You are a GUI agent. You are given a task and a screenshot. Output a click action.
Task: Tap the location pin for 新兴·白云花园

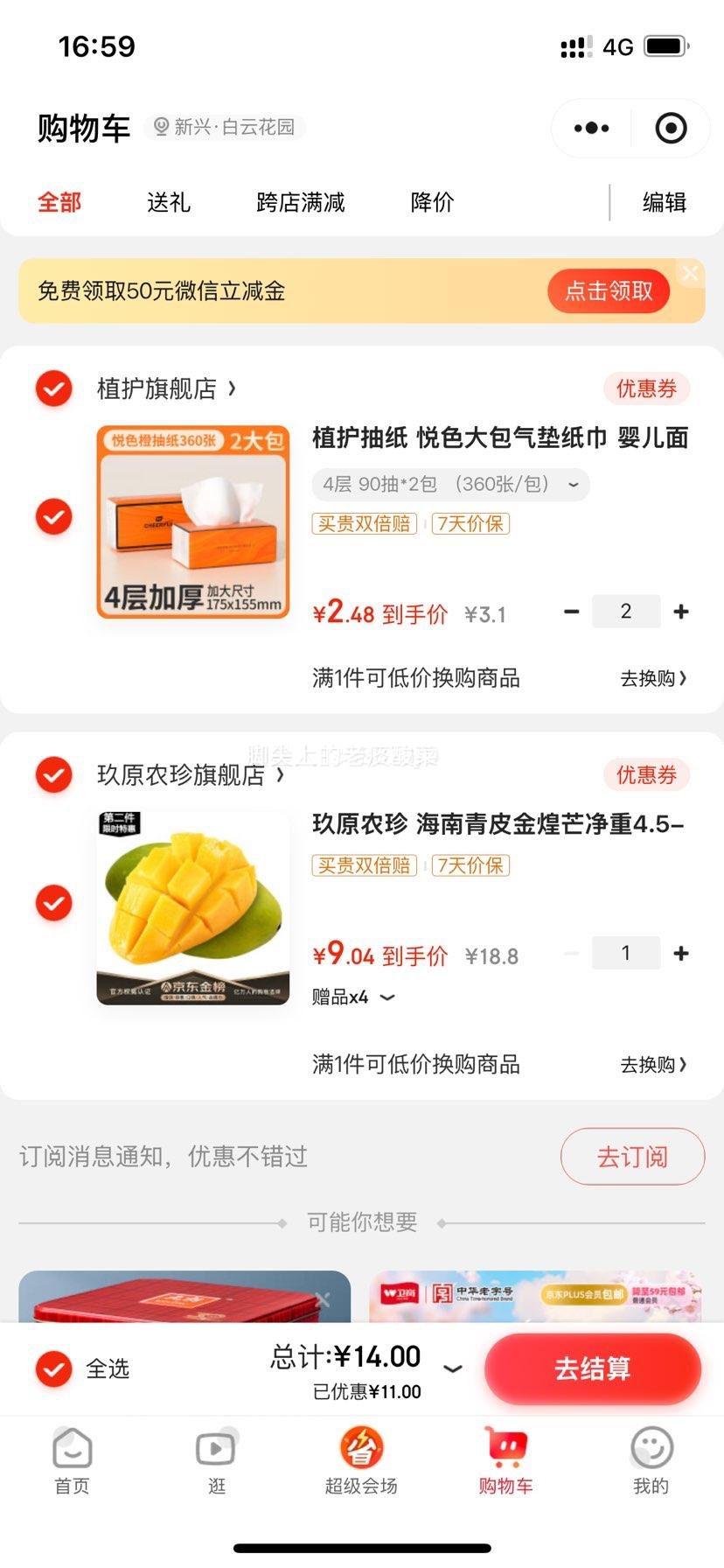click(162, 128)
